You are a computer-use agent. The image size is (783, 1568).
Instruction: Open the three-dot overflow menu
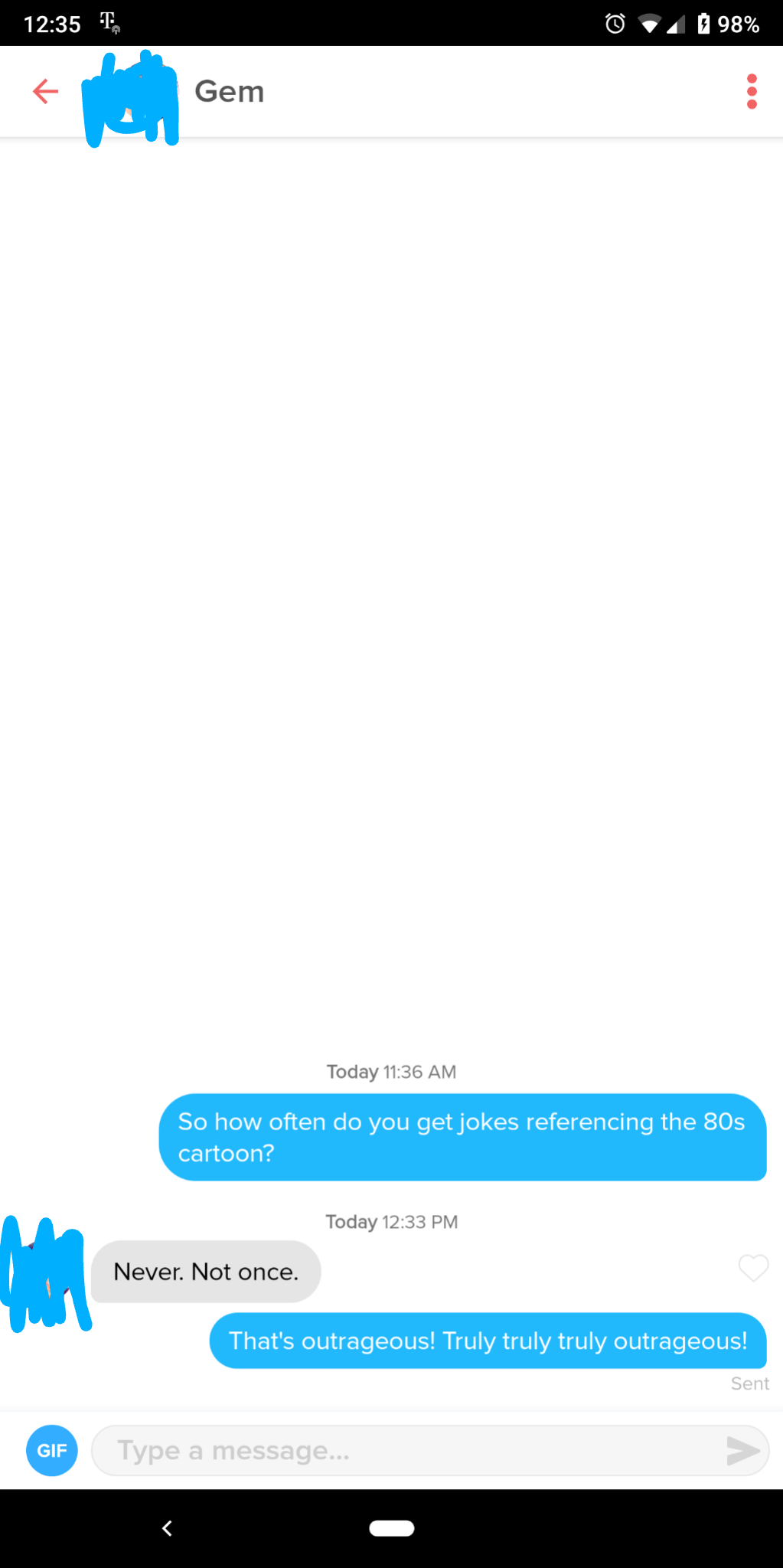coord(752,91)
